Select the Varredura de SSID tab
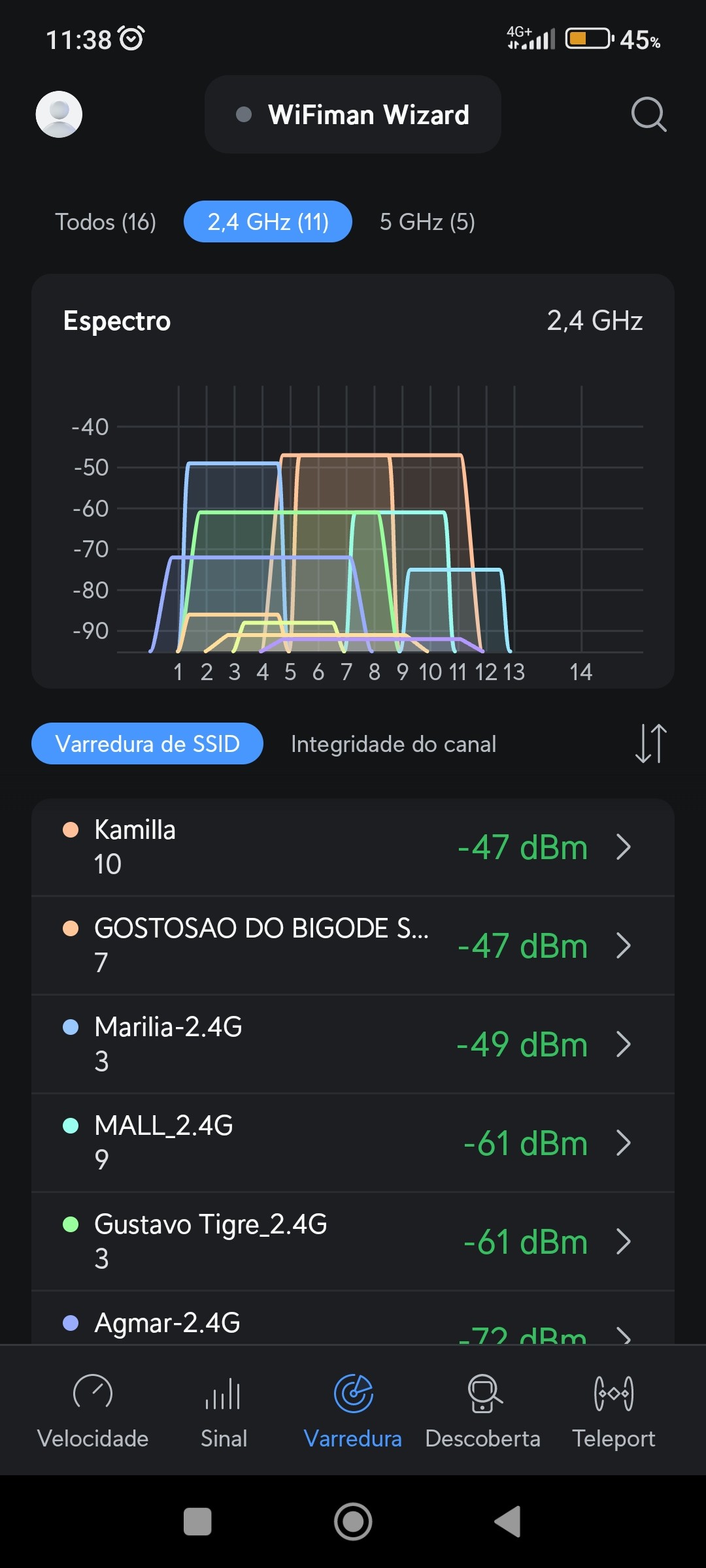 click(x=147, y=743)
